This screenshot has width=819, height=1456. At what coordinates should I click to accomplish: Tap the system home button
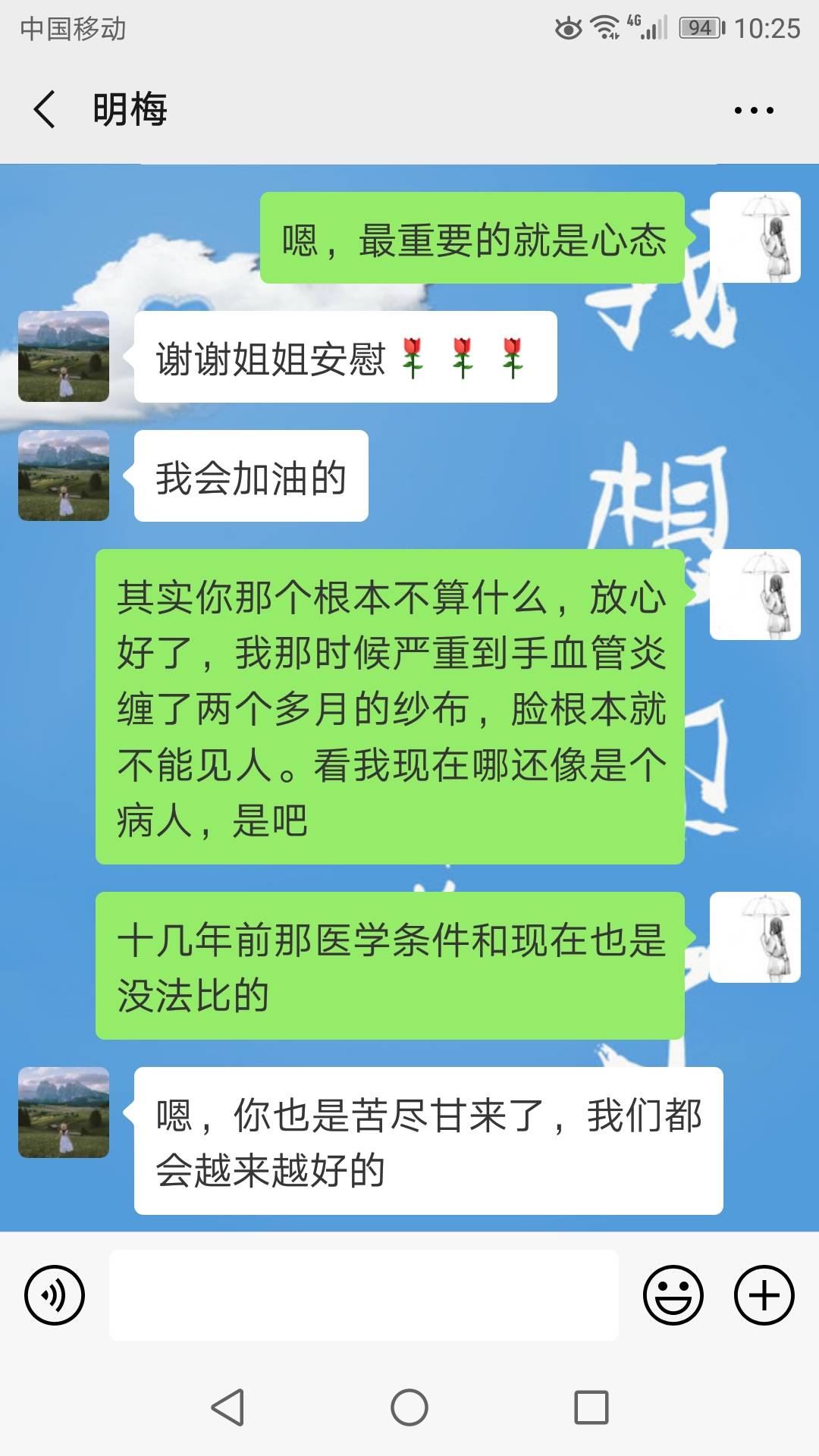coord(409,1407)
